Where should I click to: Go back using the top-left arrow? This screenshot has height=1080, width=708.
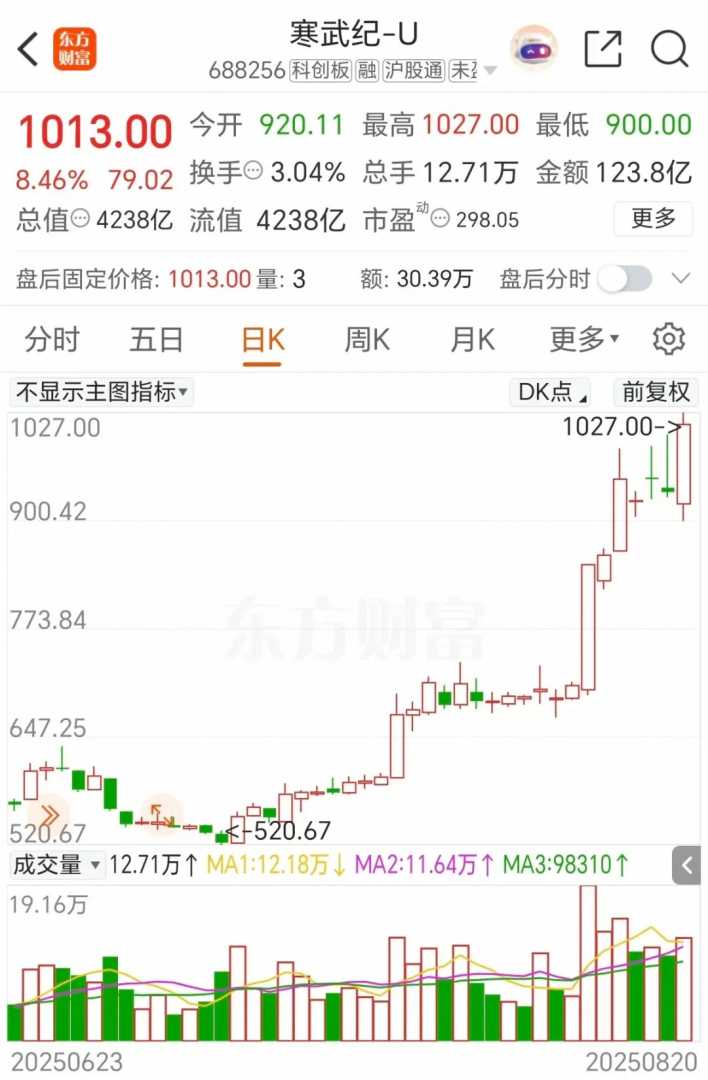[28, 48]
